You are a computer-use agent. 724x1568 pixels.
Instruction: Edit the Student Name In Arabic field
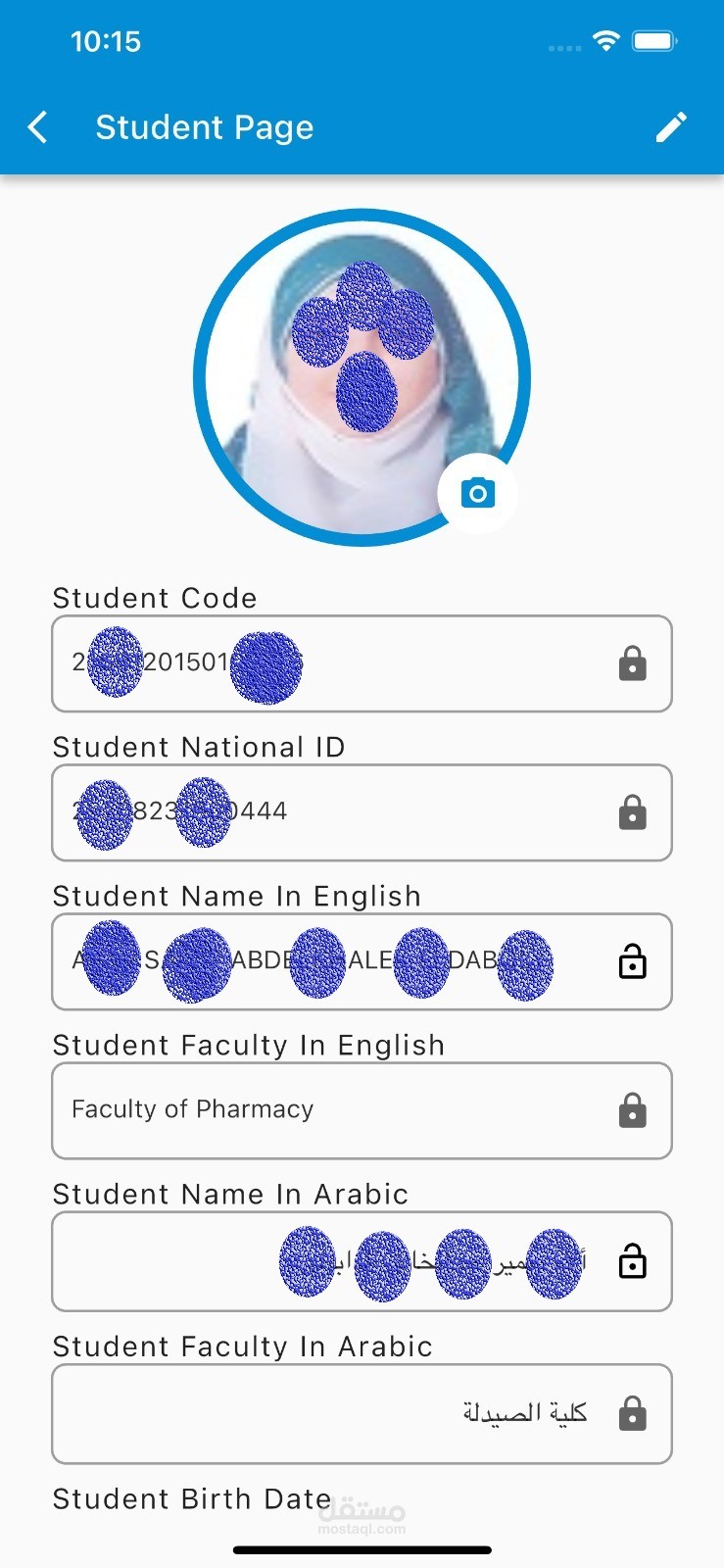(333, 1261)
